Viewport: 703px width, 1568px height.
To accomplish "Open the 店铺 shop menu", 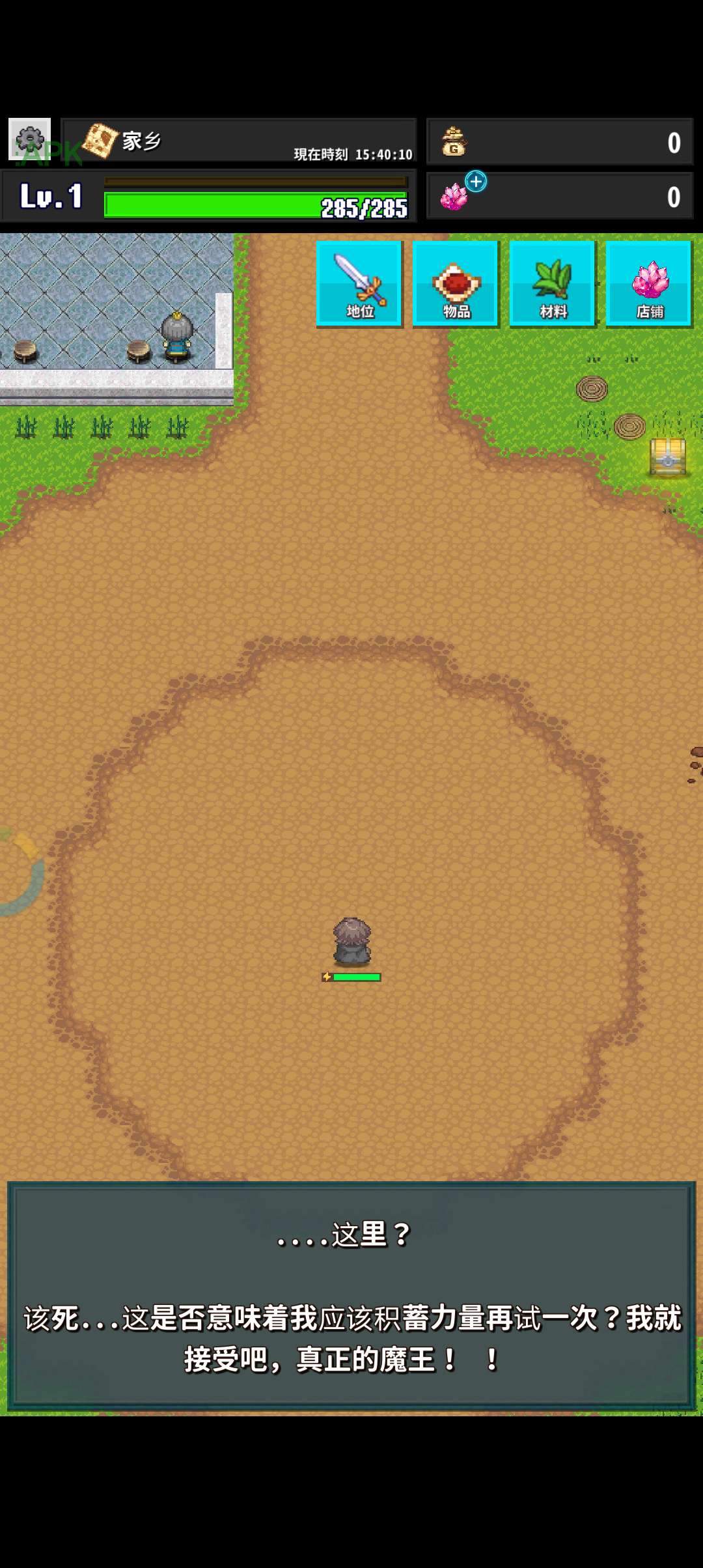I will pos(648,283).
